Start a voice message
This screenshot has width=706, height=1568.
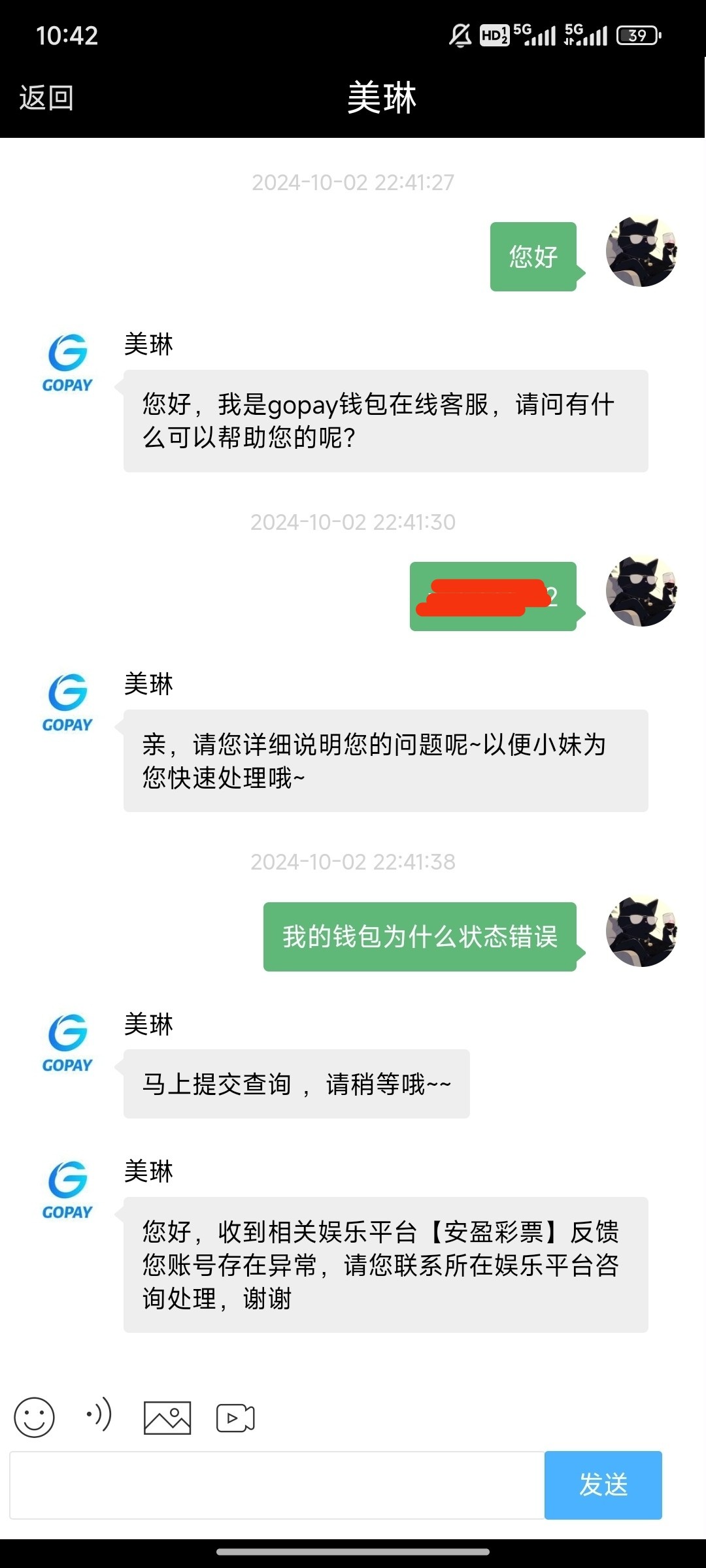(x=99, y=1416)
